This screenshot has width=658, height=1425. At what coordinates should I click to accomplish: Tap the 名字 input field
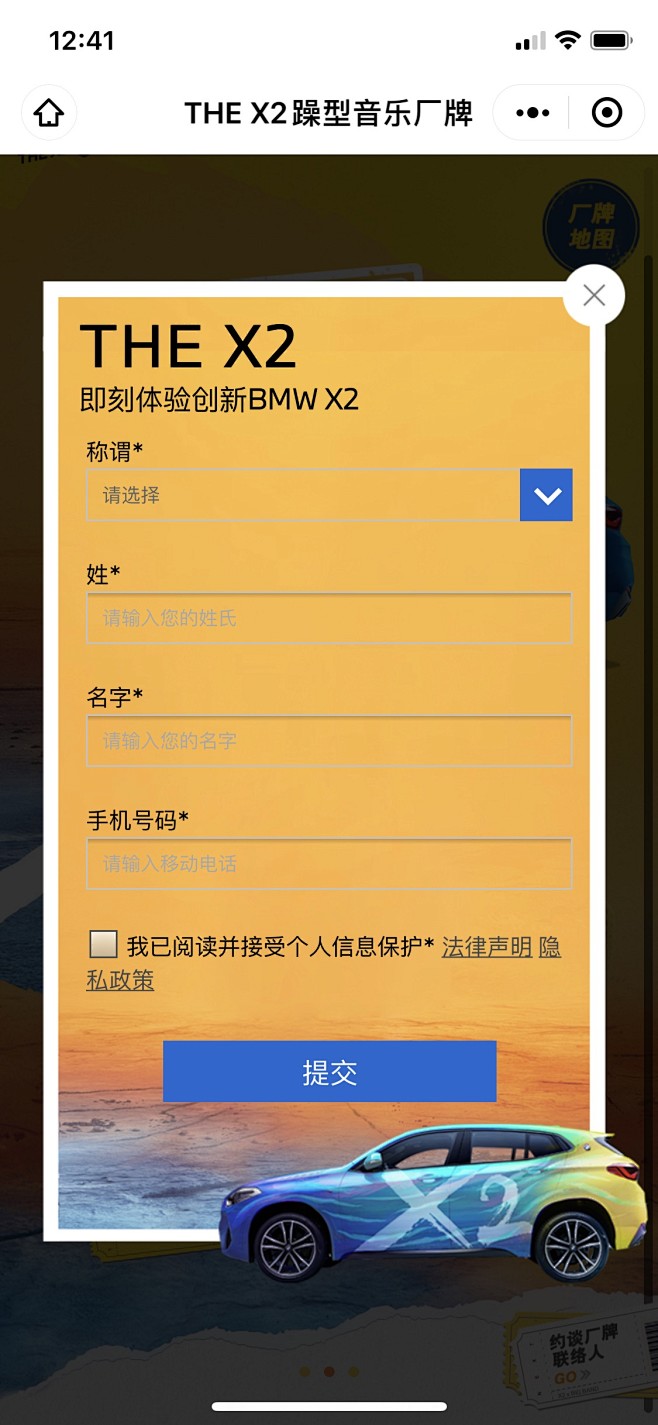pos(329,741)
